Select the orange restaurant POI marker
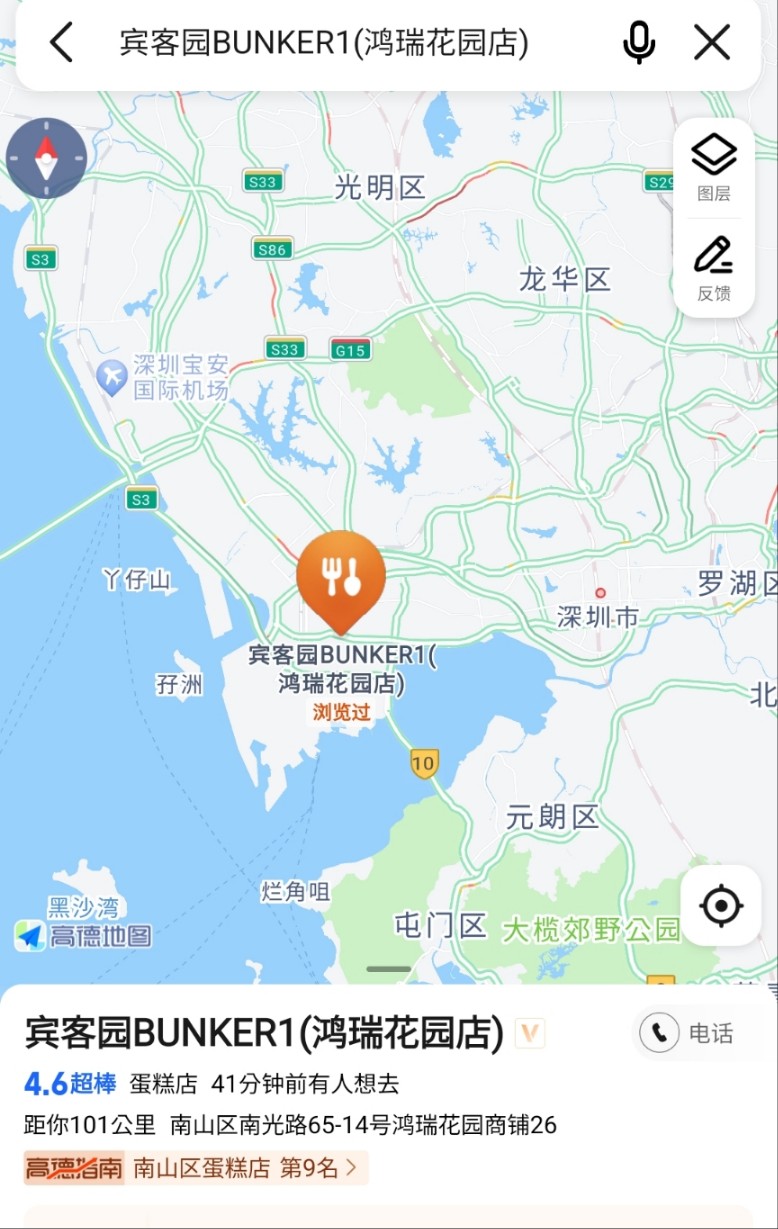 coord(341,578)
